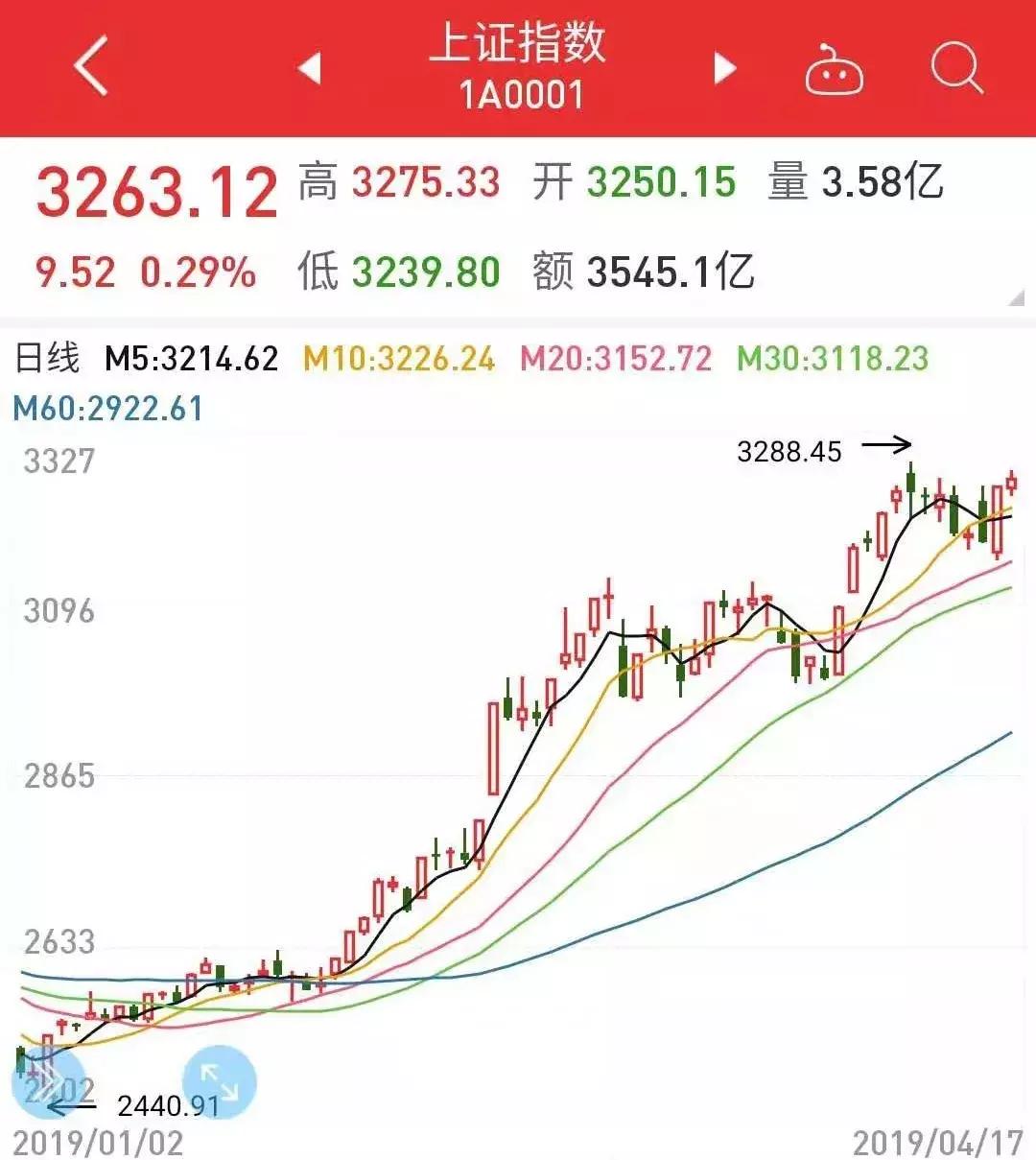Click the arrow marker at high 3288.45

[x=883, y=445]
